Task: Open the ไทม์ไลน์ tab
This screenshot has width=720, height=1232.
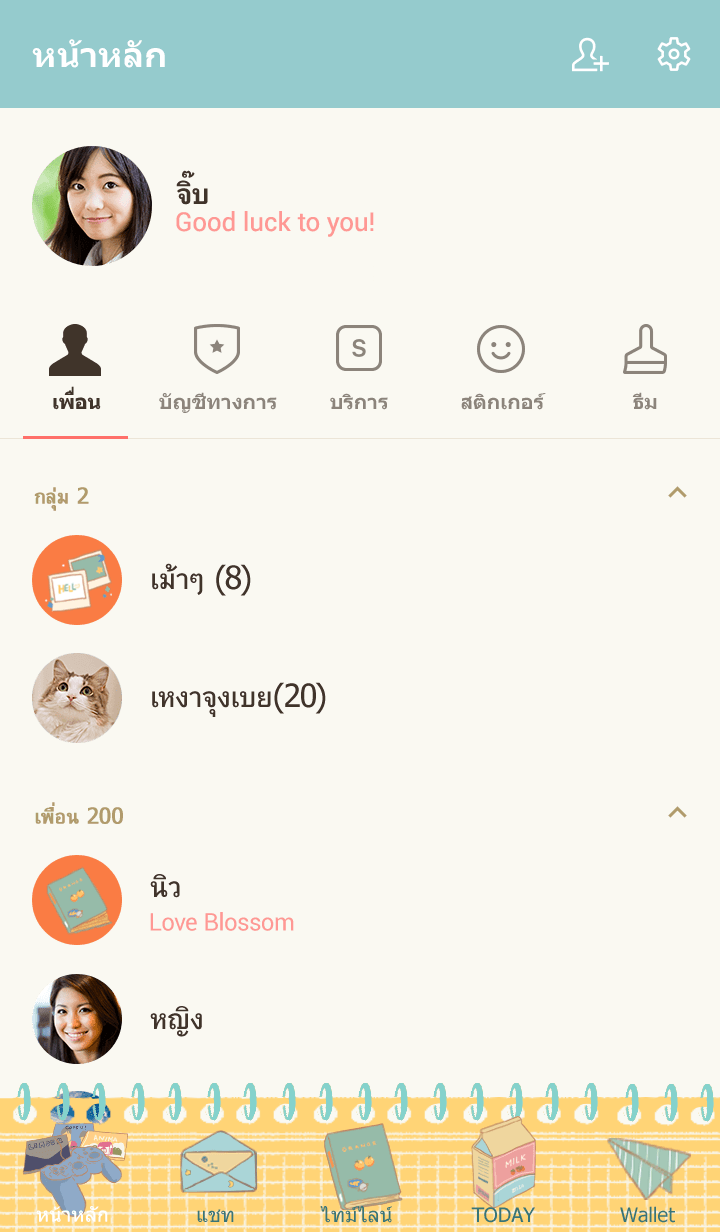Action: (x=359, y=1175)
